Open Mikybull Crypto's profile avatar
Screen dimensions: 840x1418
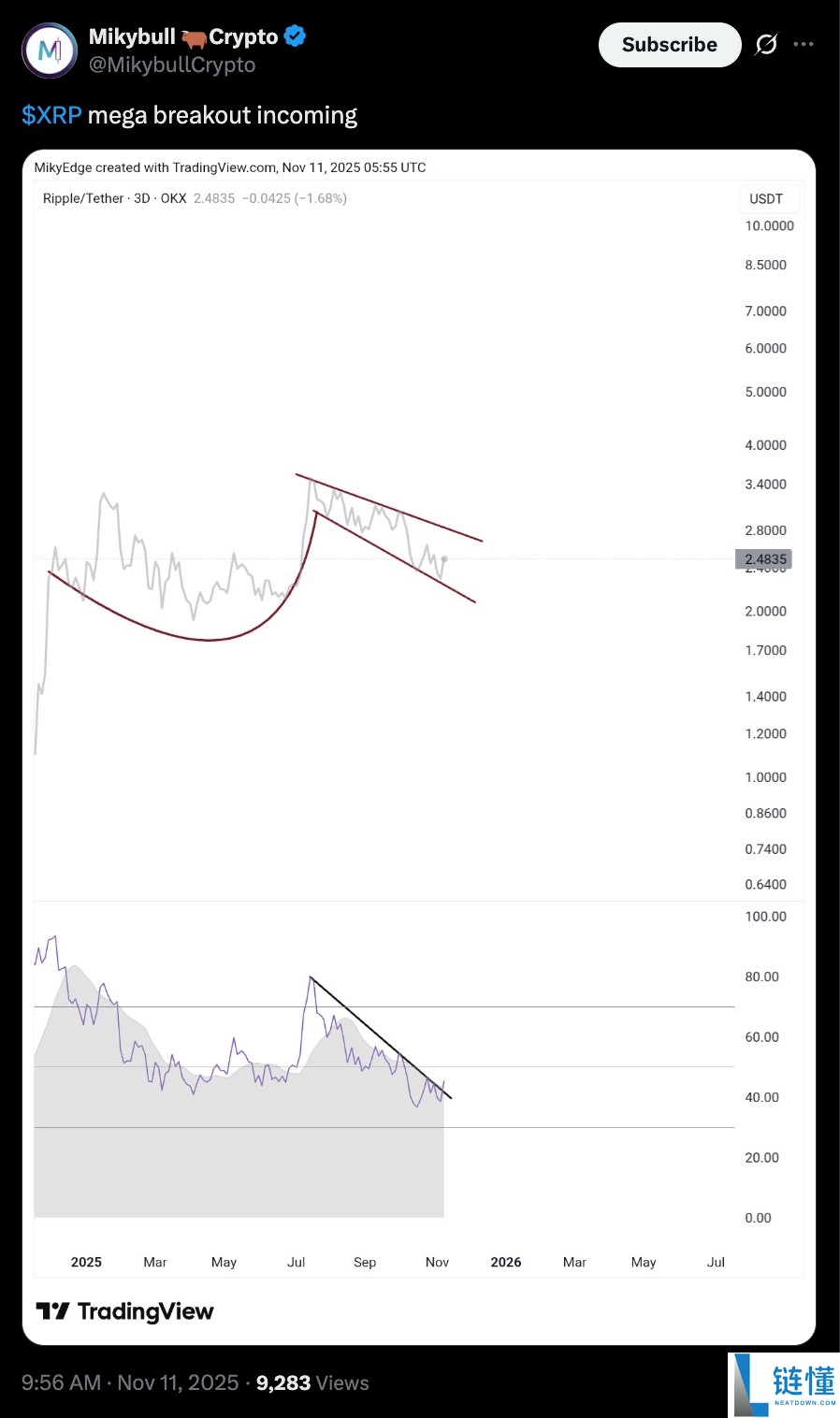pos(49,51)
